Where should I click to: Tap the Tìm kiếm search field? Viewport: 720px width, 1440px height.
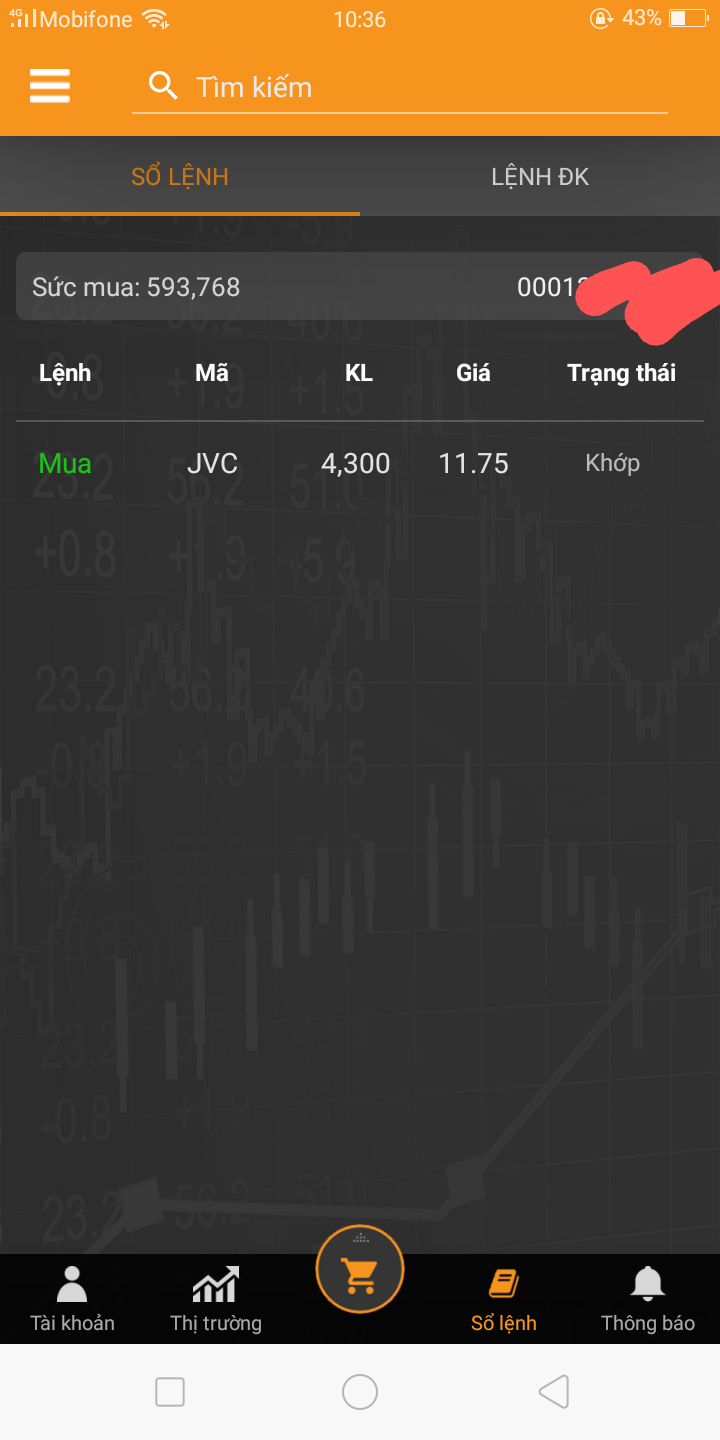tap(400, 88)
